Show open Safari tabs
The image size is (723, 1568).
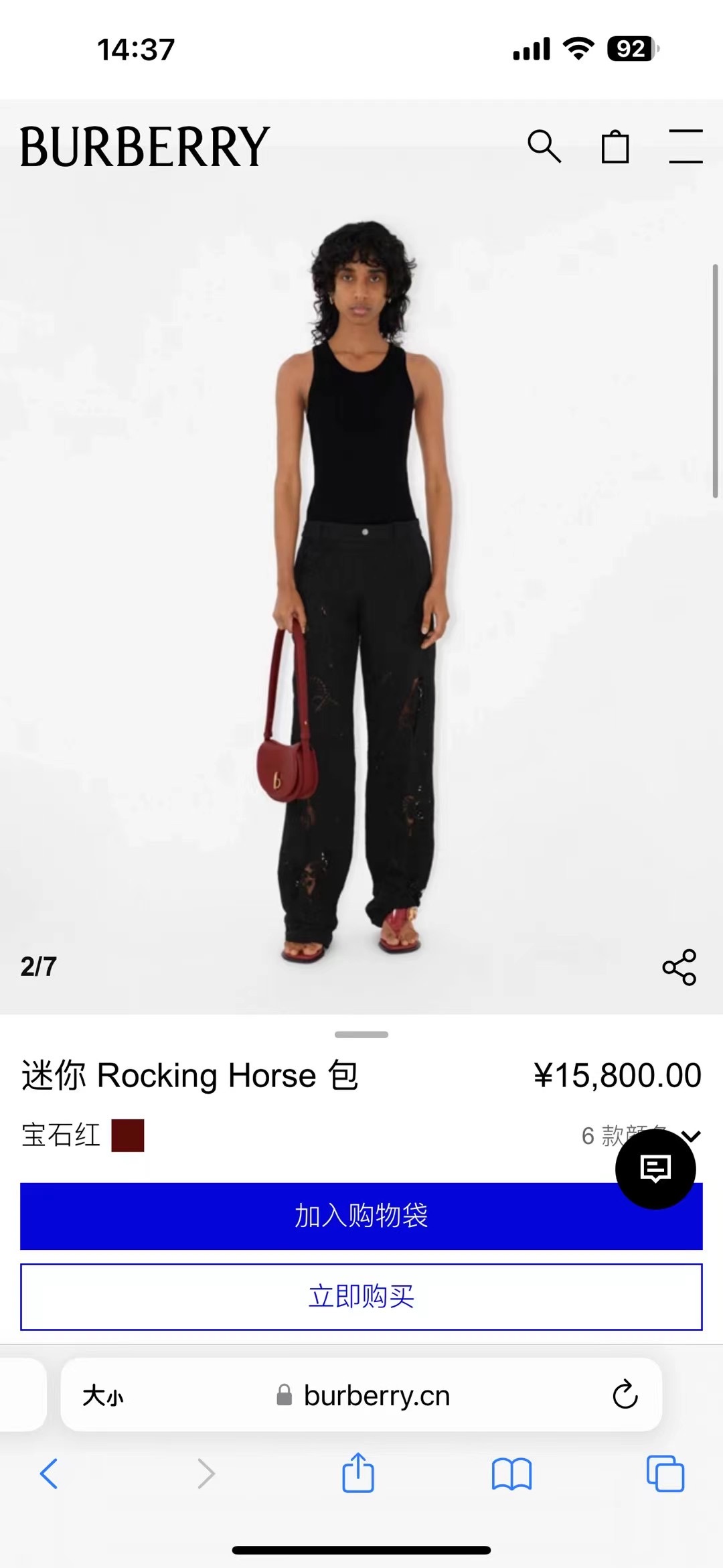[665, 1474]
